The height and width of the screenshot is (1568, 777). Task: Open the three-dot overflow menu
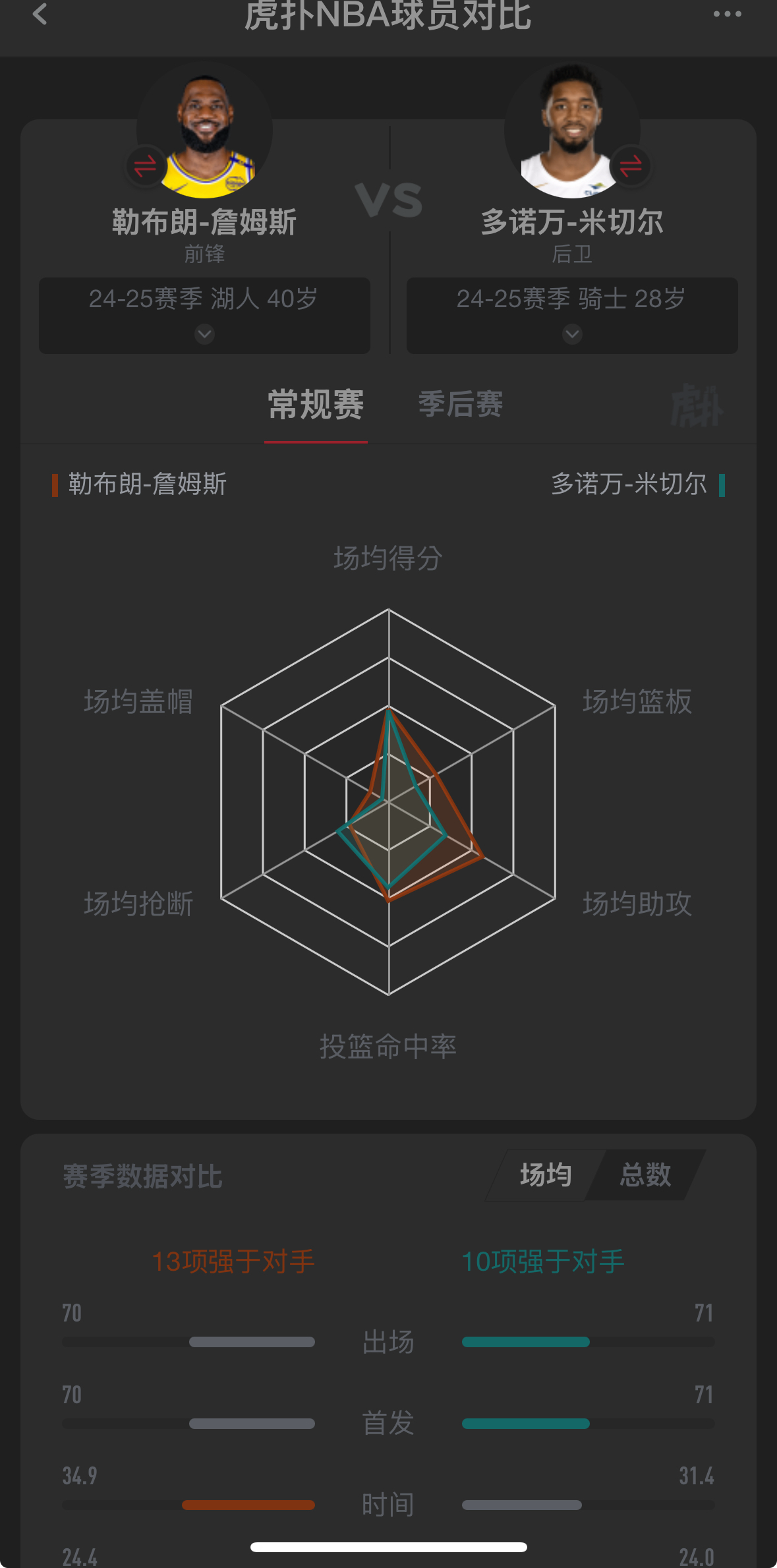tap(727, 15)
